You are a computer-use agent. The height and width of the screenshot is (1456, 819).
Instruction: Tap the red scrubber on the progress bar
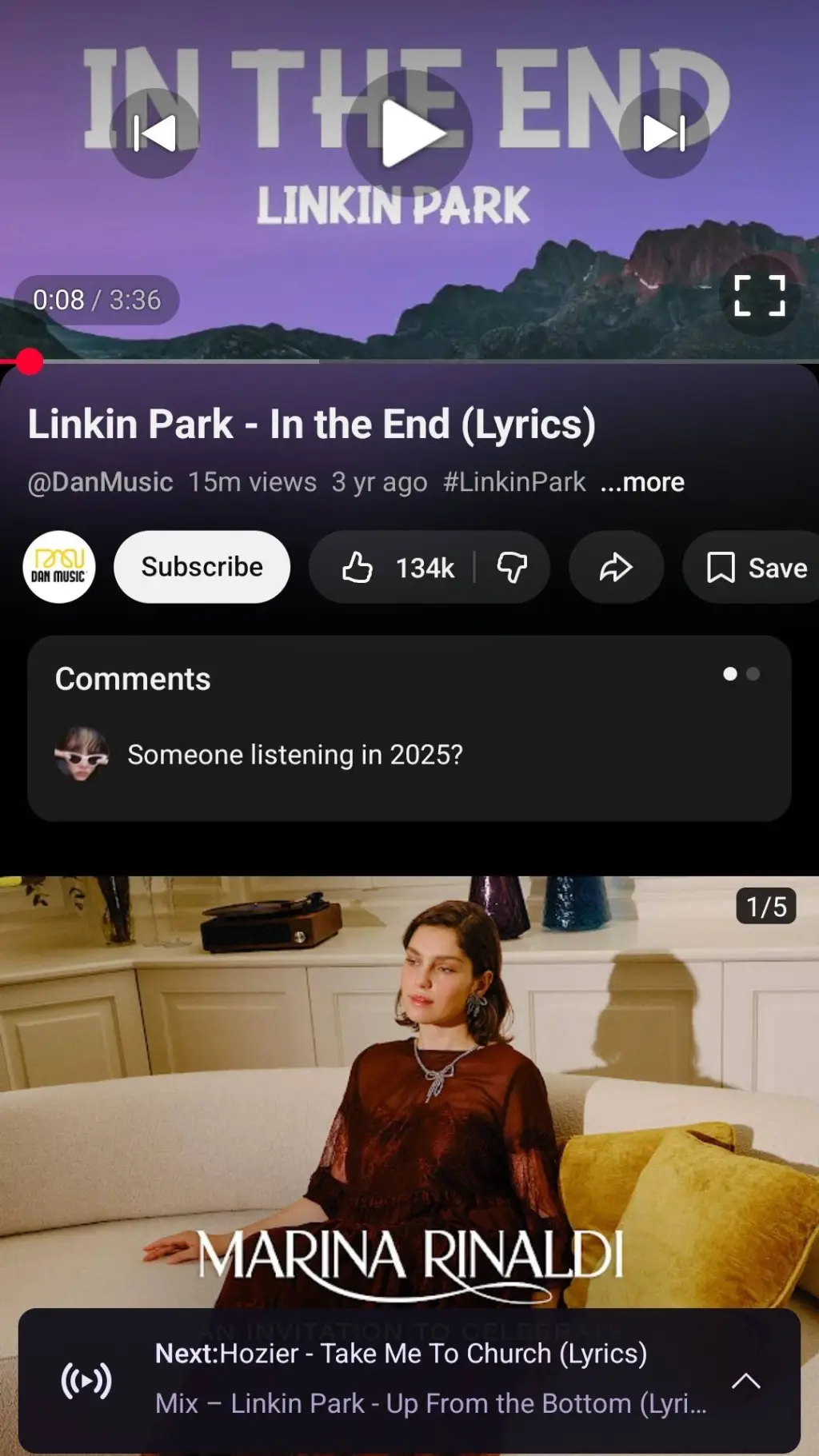(x=30, y=362)
